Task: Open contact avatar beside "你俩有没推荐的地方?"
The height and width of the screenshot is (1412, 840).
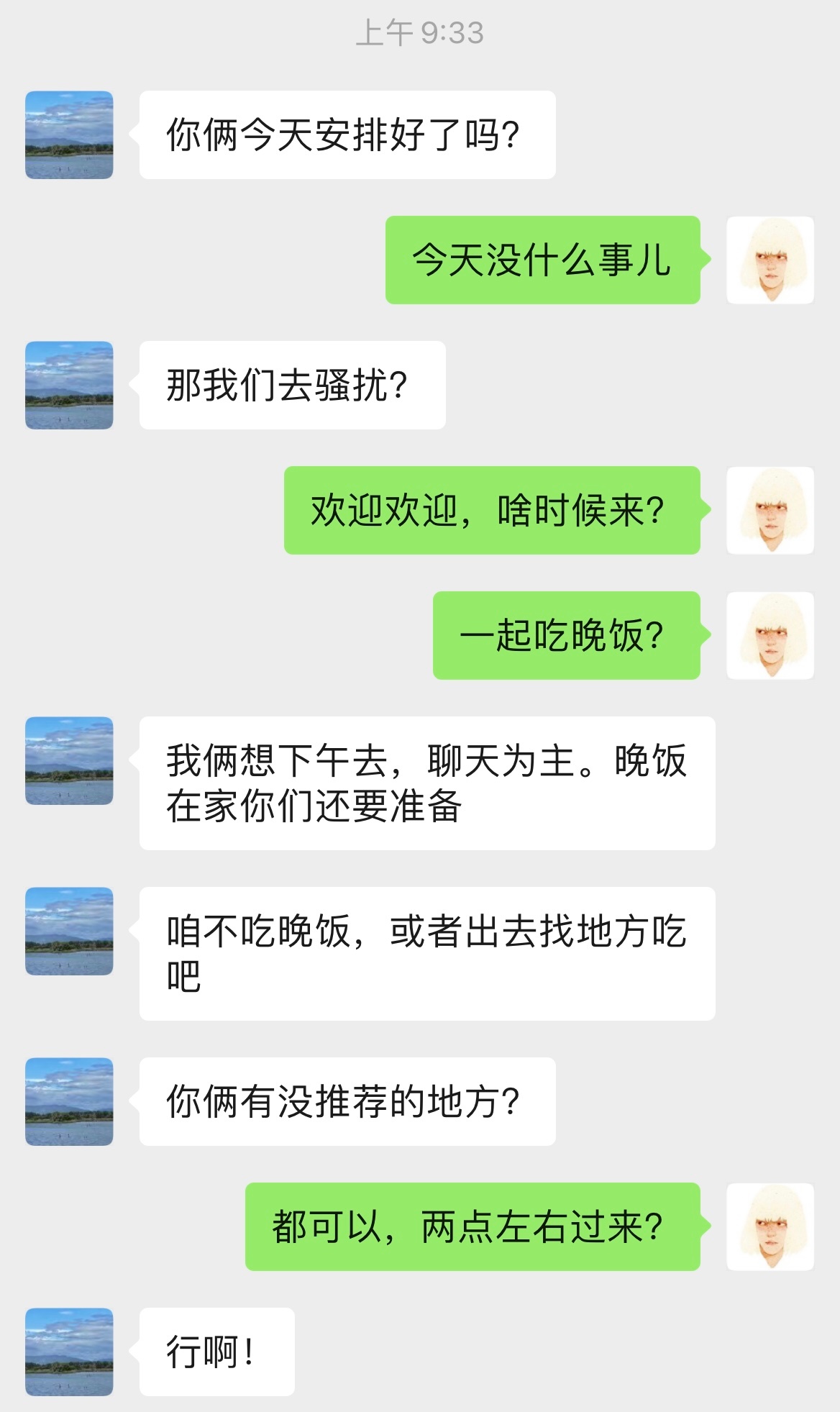Action: tap(69, 1101)
